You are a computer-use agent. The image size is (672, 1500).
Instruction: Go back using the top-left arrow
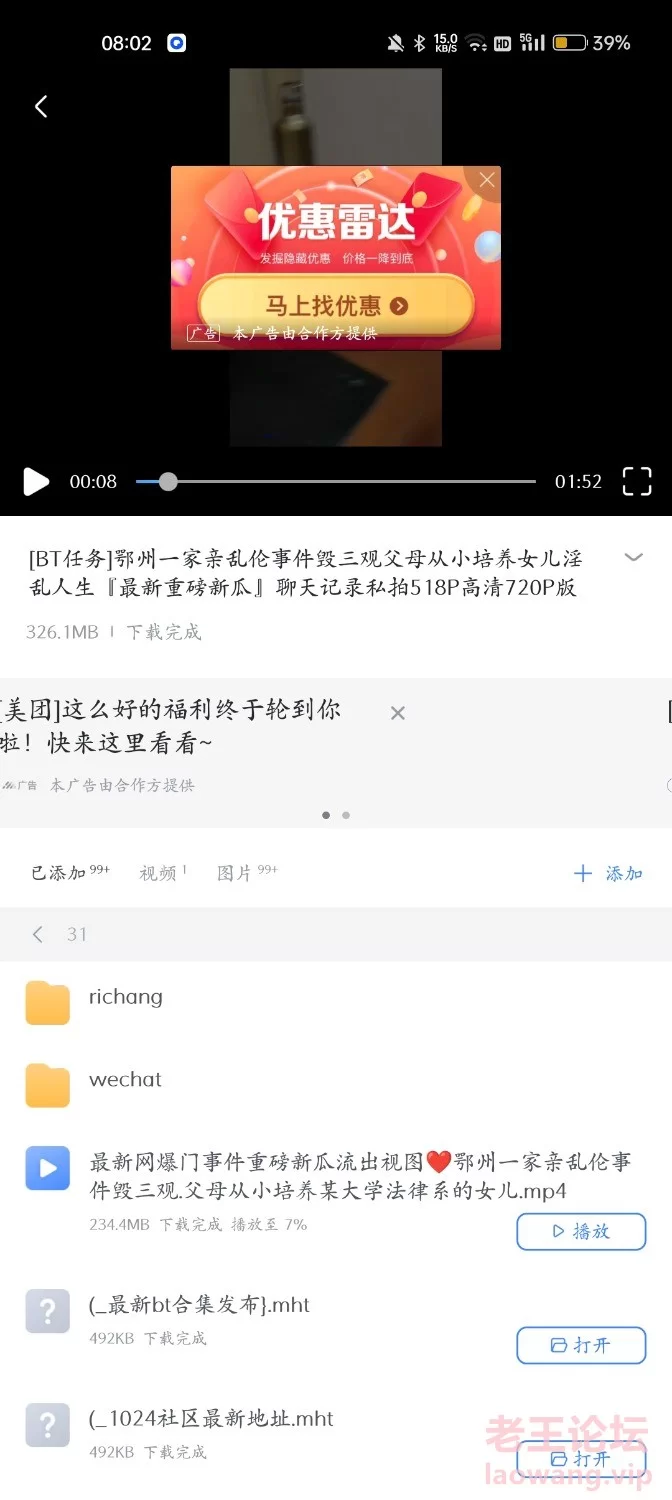41,107
